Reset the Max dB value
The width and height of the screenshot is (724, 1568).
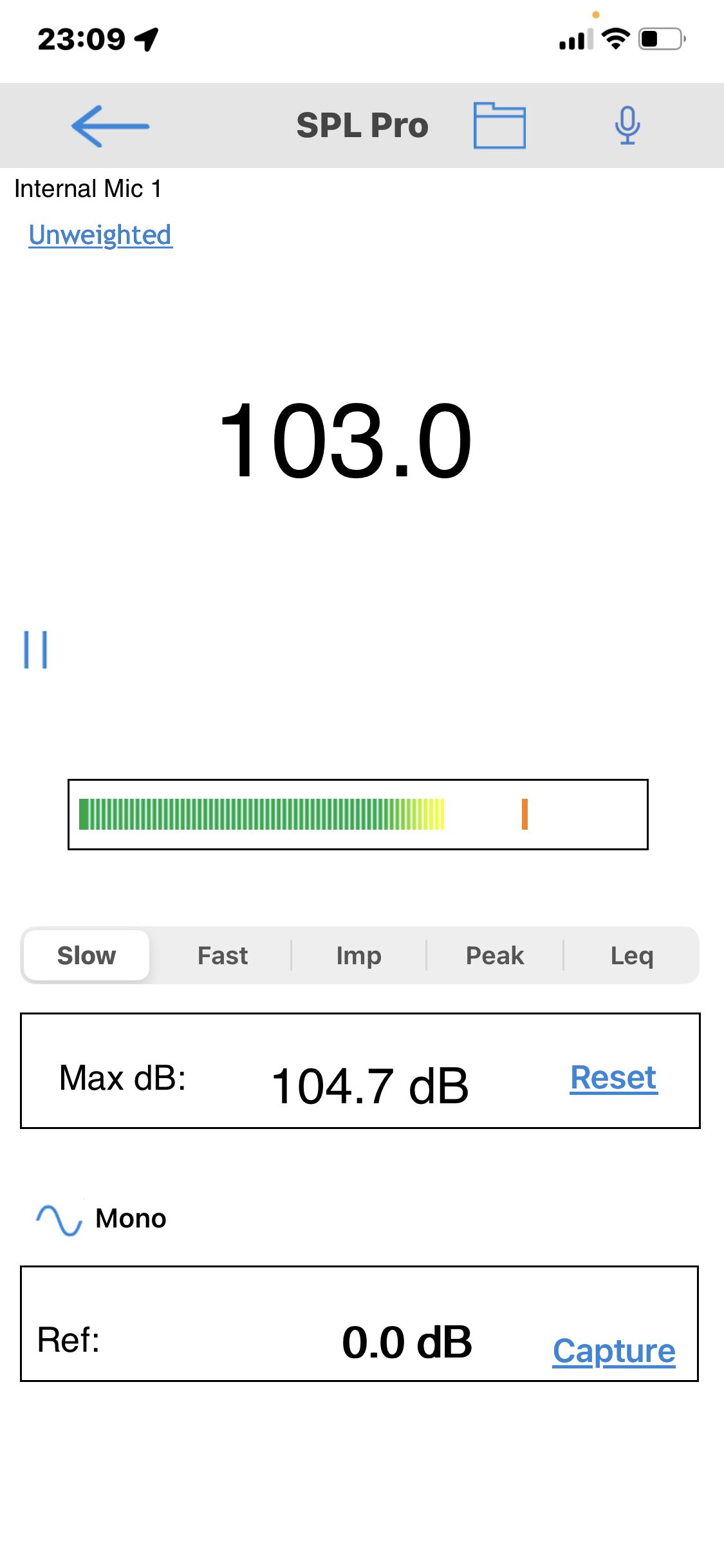coord(614,1078)
